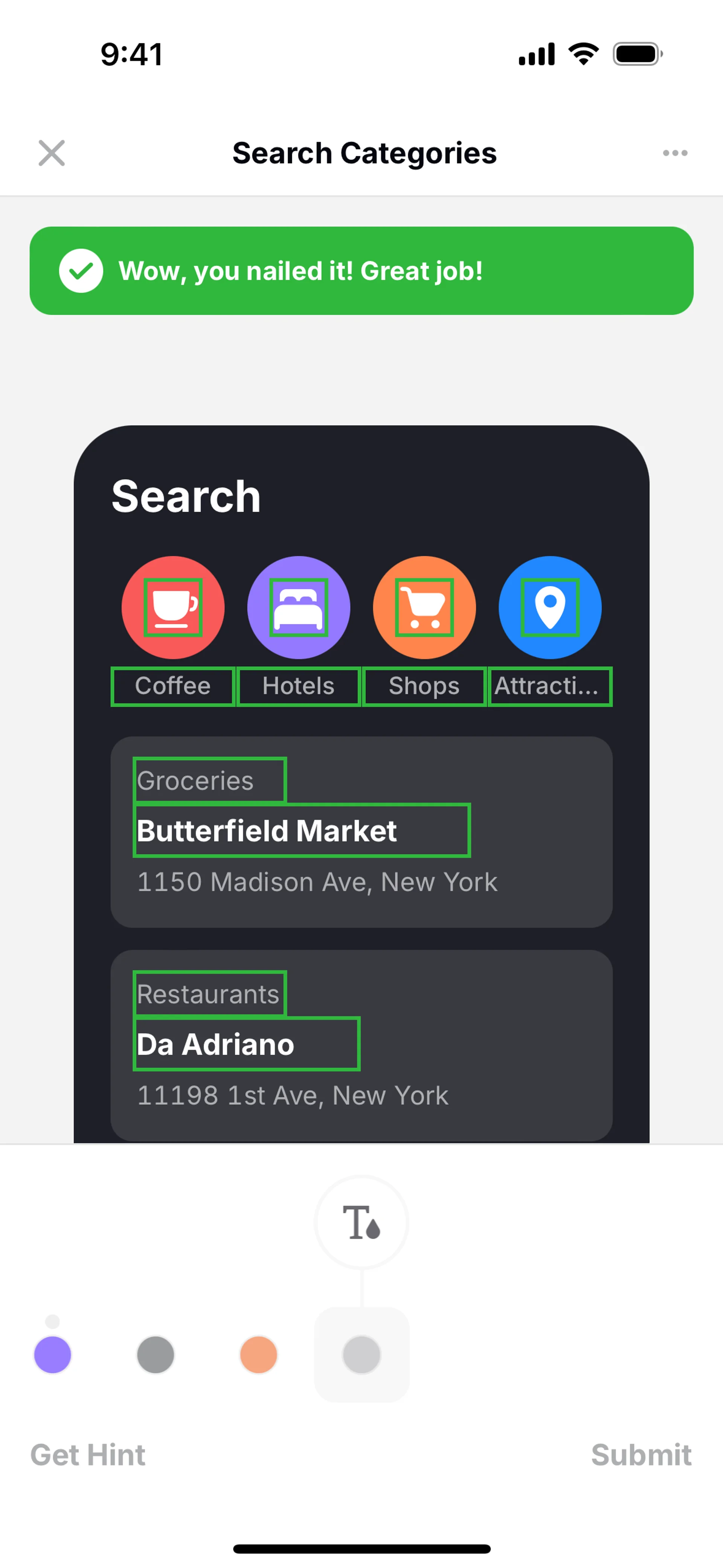Request a hint with Get Hint

[88, 1454]
